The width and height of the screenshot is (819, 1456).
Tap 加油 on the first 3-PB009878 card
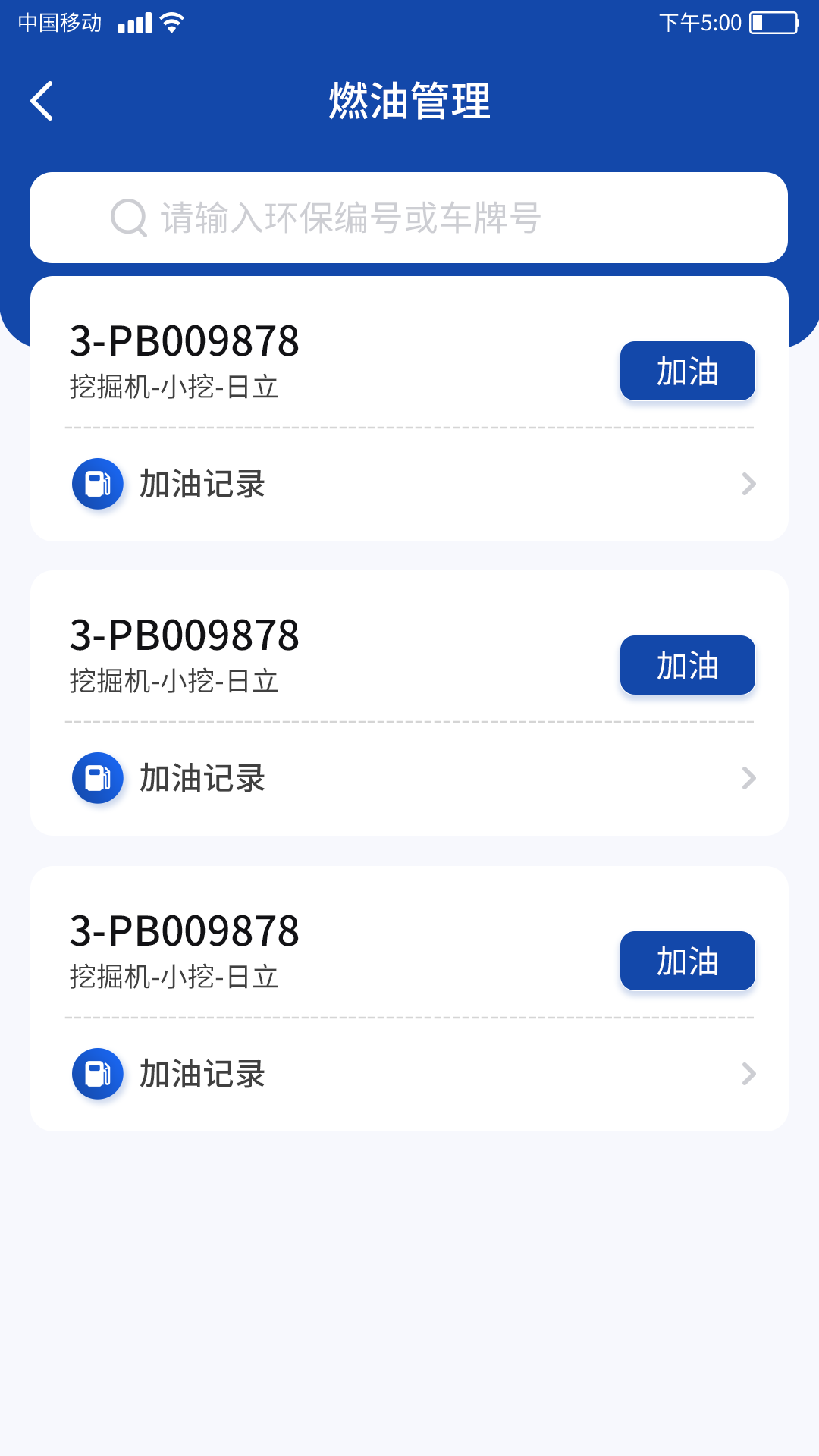point(687,371)
